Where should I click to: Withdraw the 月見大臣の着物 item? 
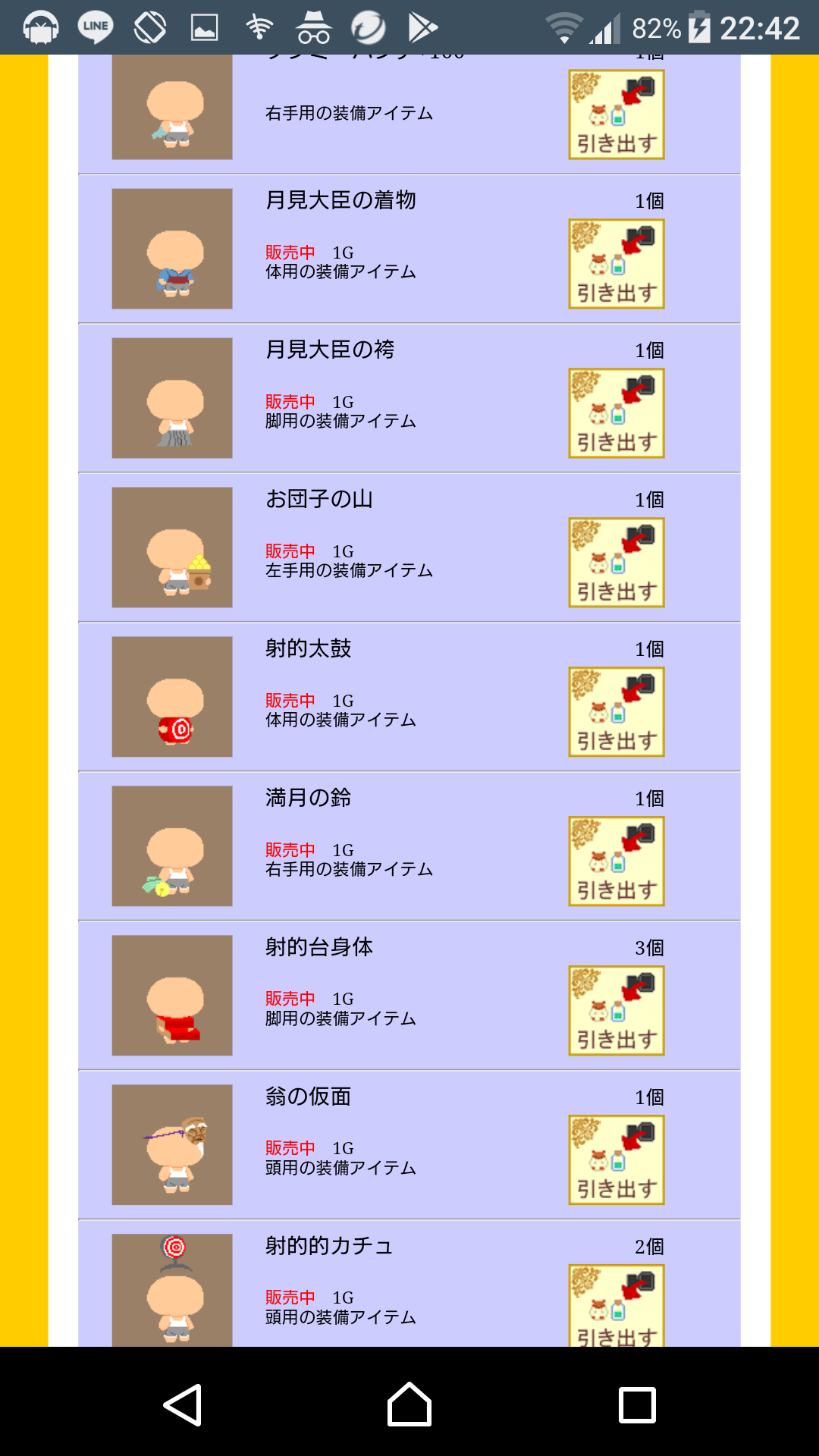pos(616,264)
